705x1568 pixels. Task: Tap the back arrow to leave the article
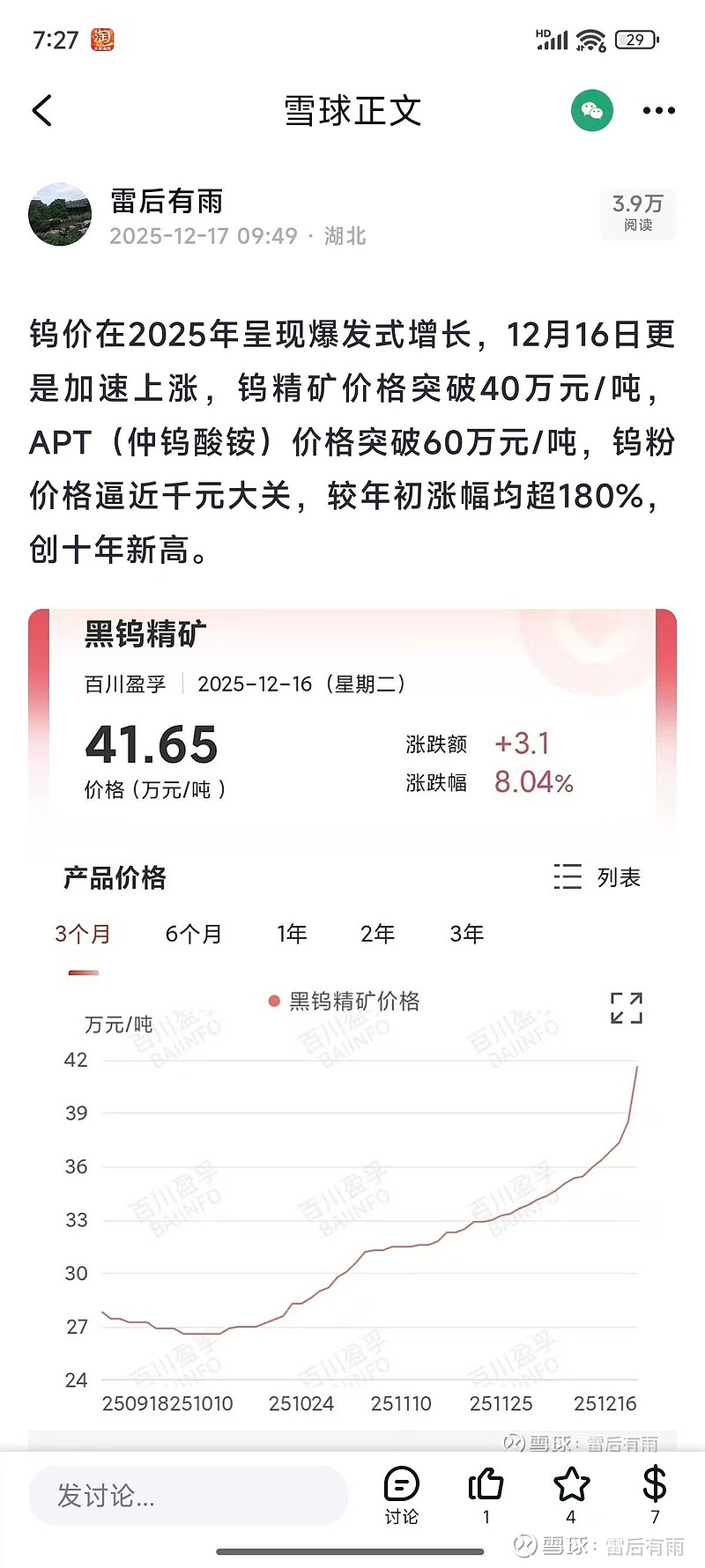41,111
